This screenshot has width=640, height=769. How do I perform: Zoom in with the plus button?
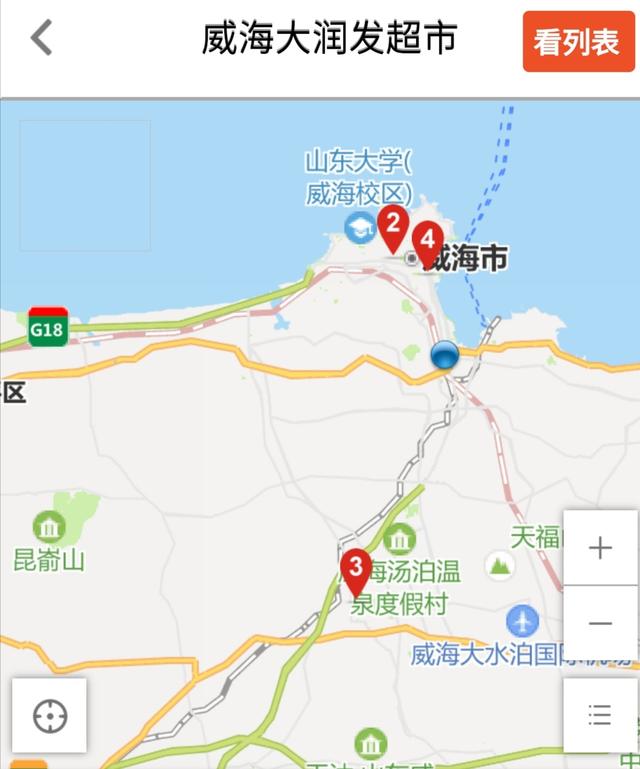pos(600,548)
